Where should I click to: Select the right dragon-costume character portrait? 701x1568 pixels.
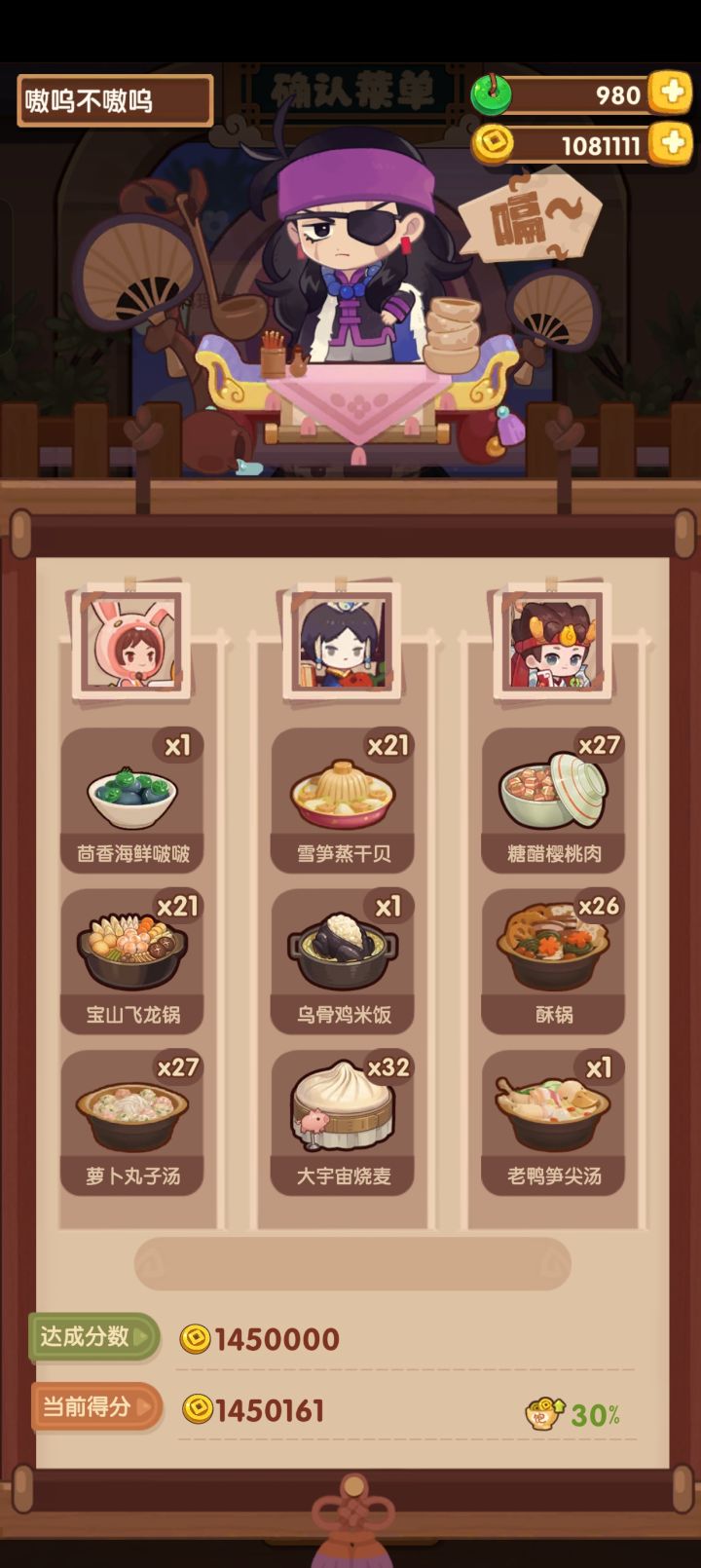[x=552, y=643]
